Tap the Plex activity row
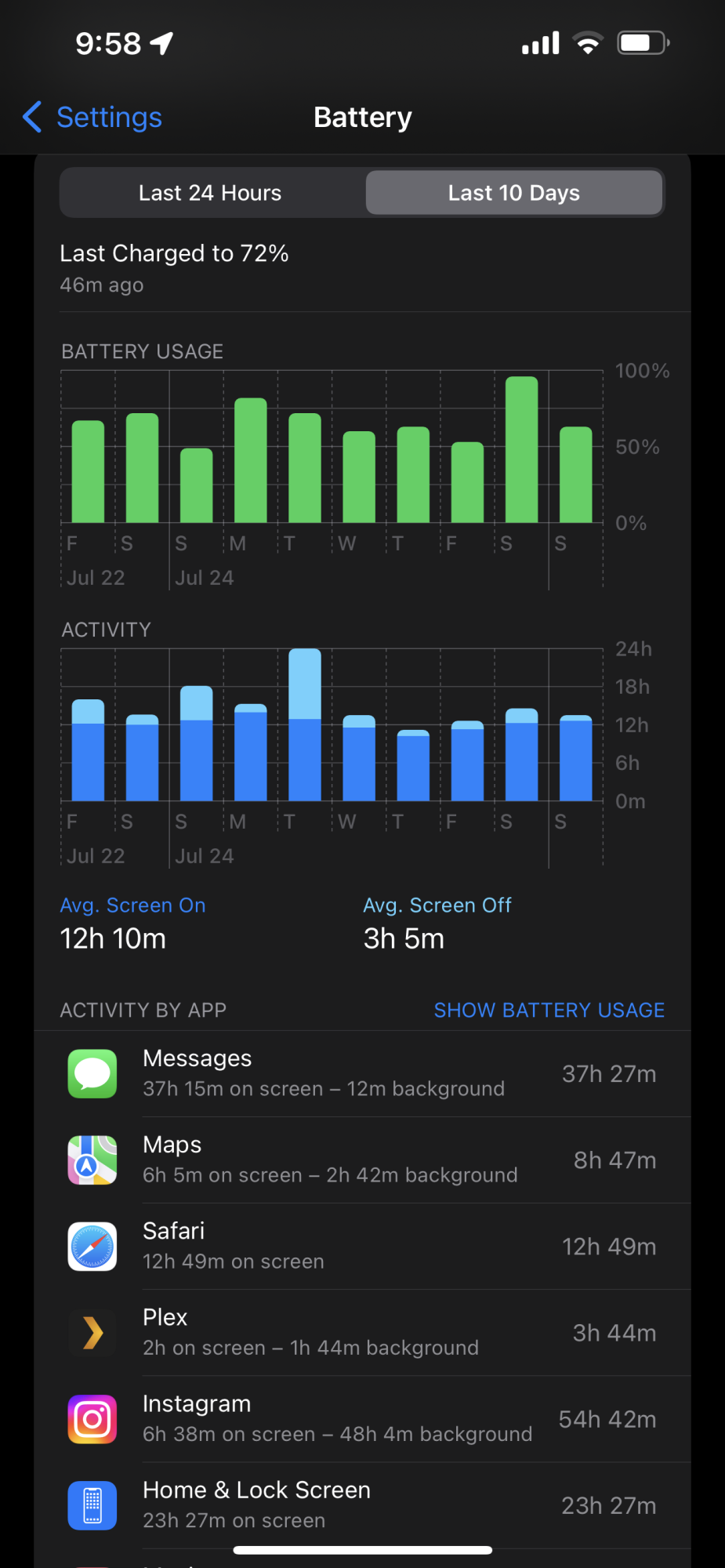The width and height of the screenshot is (725, 1568). (362, 1332)
